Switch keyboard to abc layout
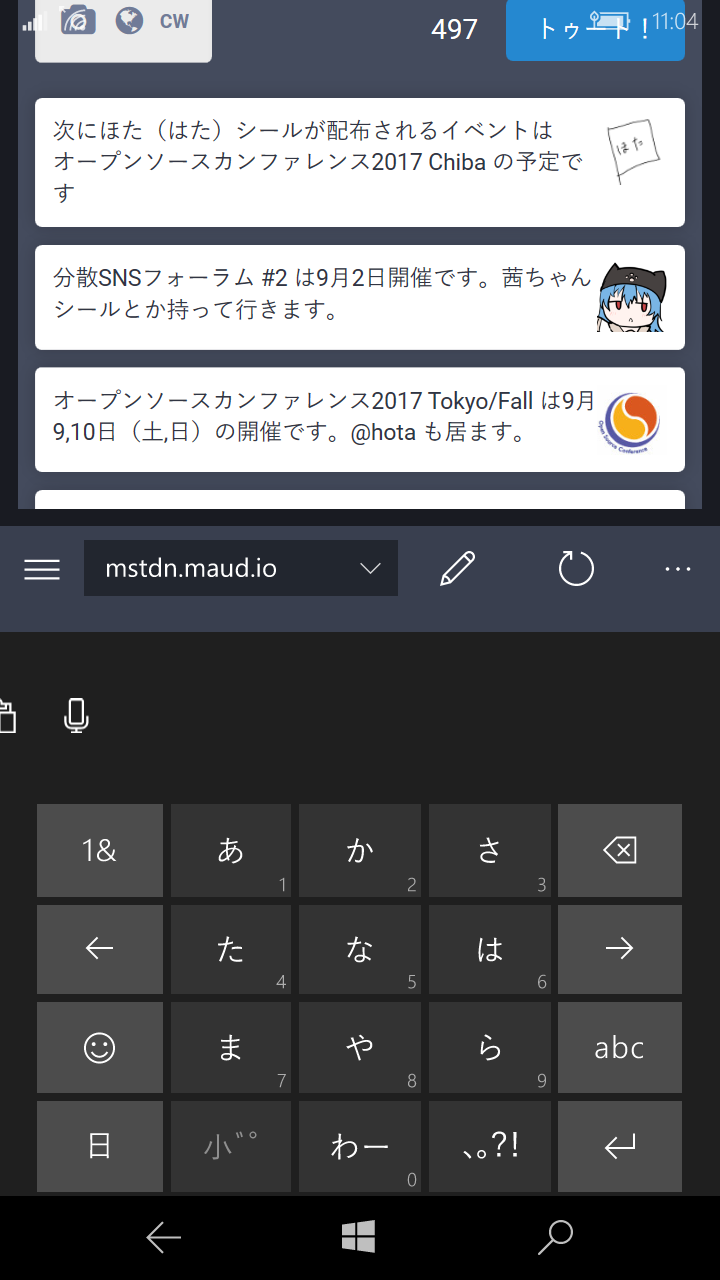This screenshot has height=1280, width=720. (620, 1047)
